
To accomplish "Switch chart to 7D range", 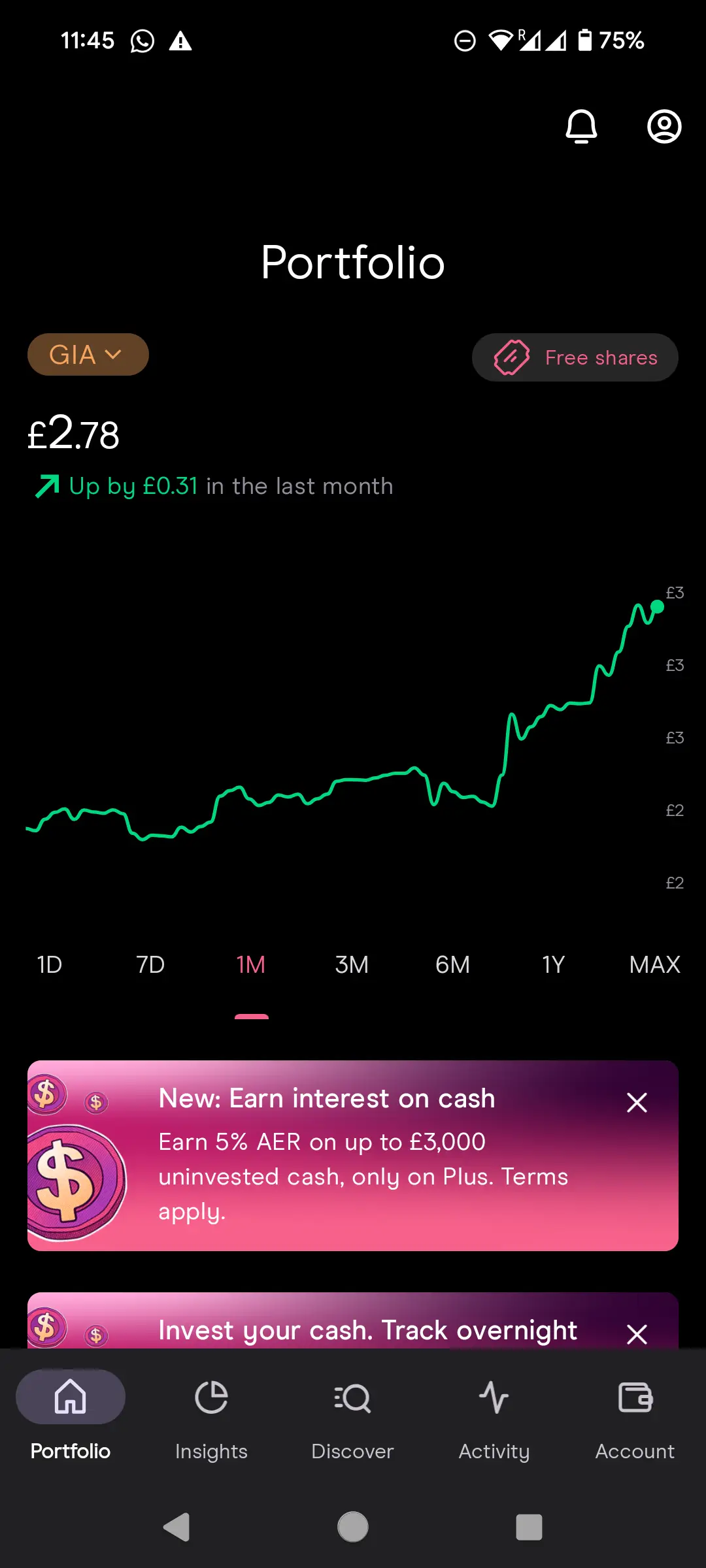I will (x=150, y=964).
